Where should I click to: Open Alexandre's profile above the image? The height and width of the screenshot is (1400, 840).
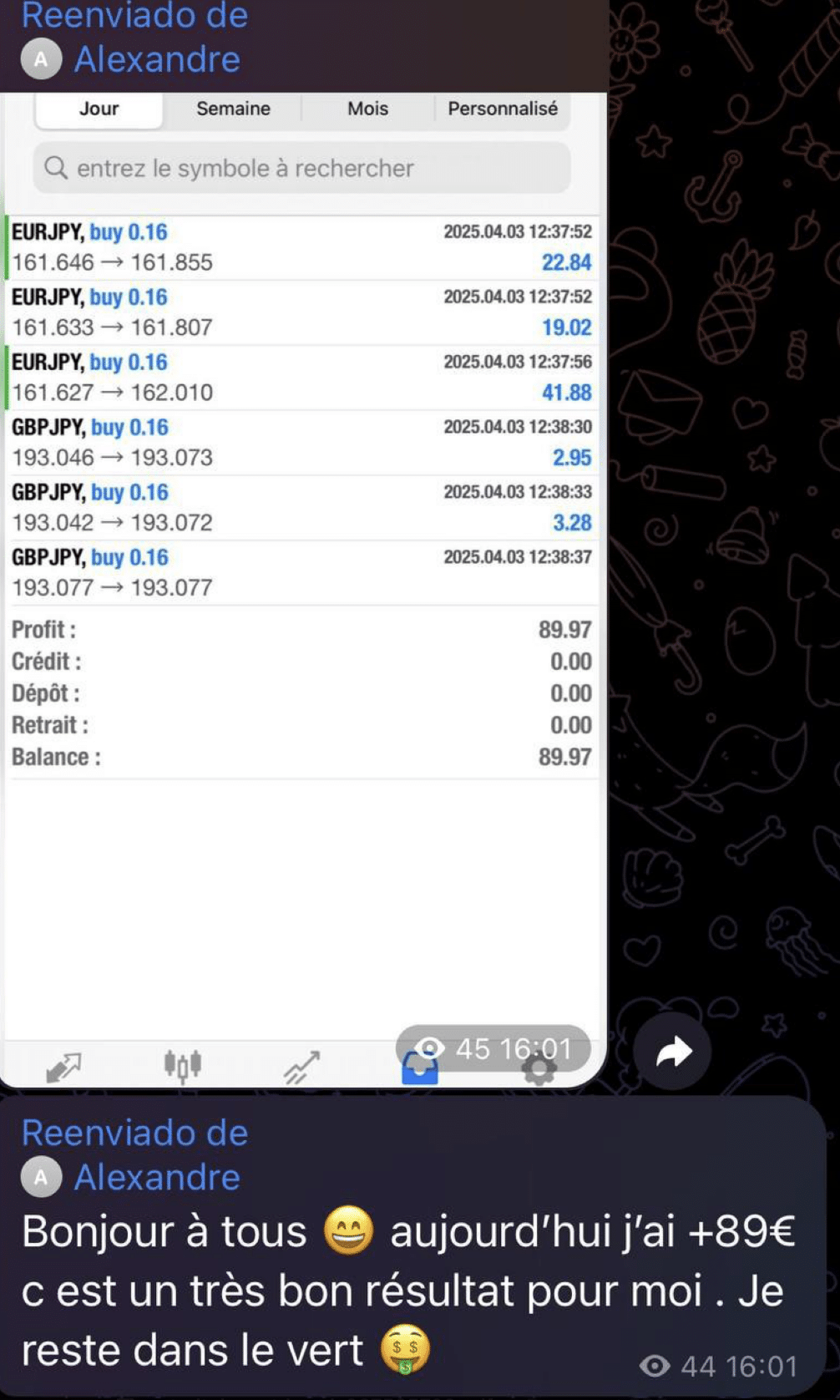[x=156, y=59]
